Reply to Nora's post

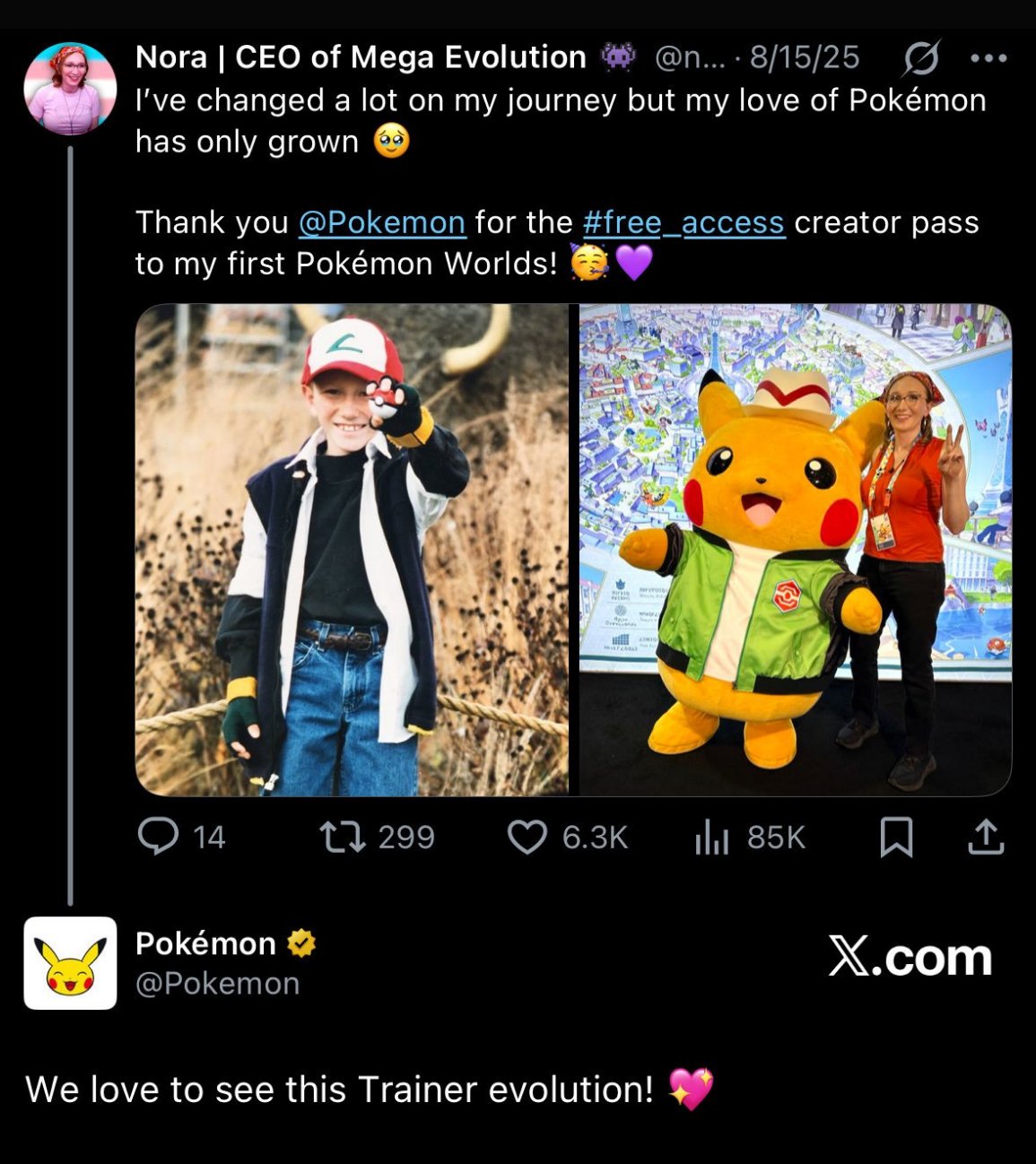coord(159,837)
